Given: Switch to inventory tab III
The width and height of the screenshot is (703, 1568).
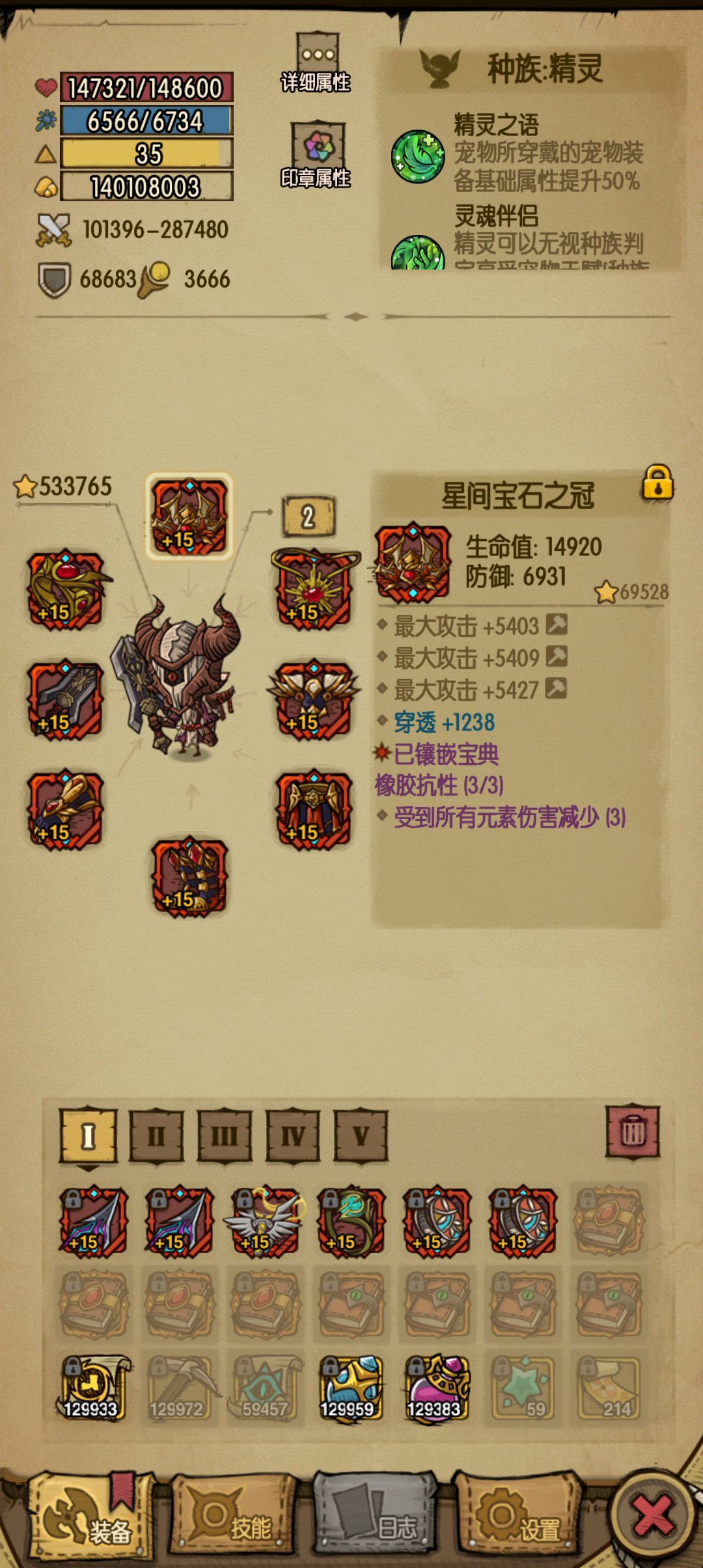Looking at the screenshot, I should (225, 1137).
